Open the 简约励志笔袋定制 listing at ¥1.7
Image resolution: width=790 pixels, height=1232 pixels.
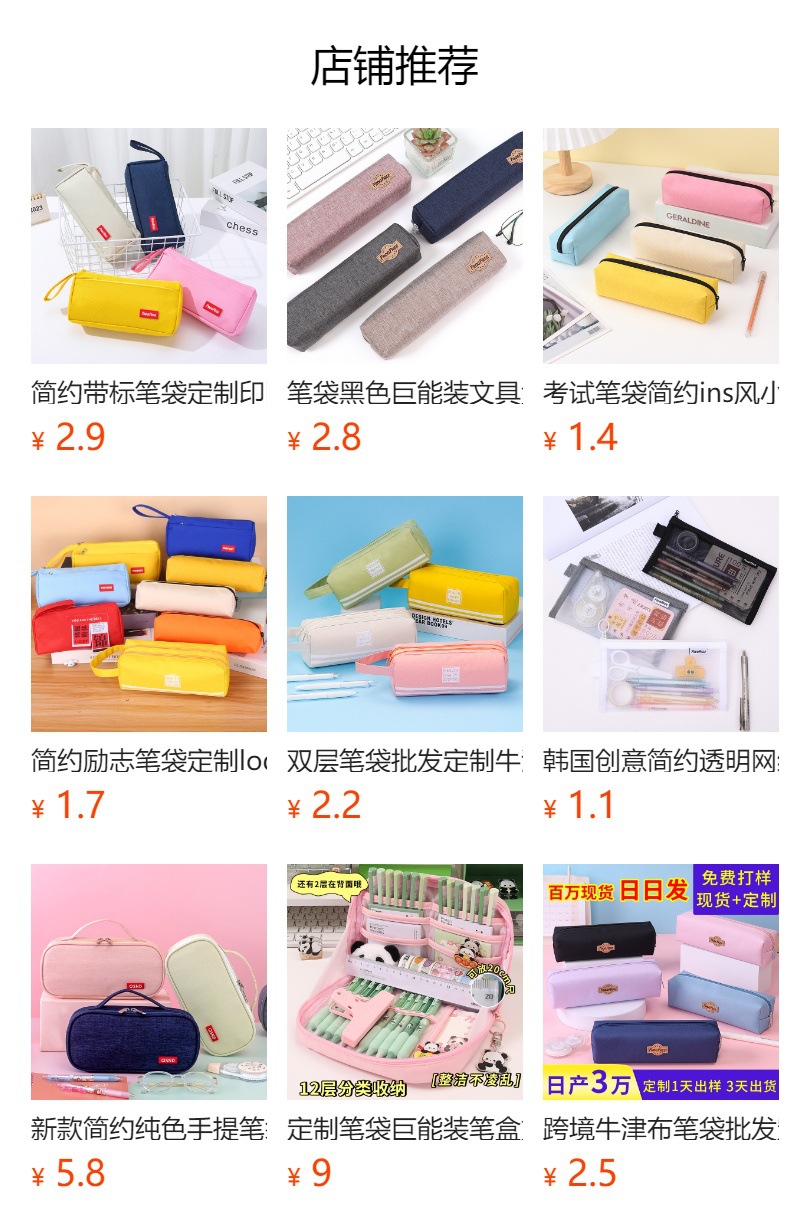click(149, 614)
